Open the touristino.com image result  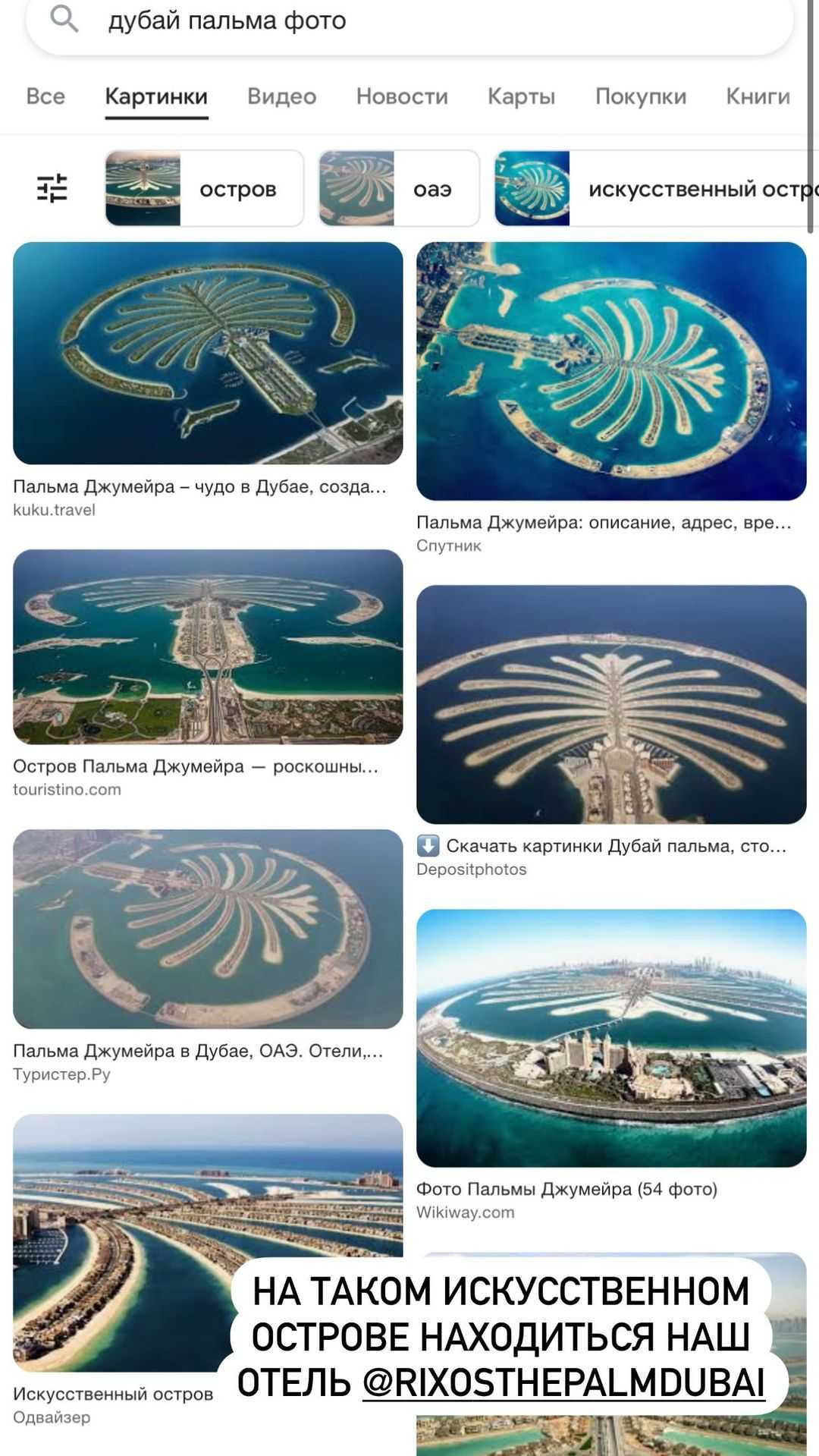(x=208, y=646)
